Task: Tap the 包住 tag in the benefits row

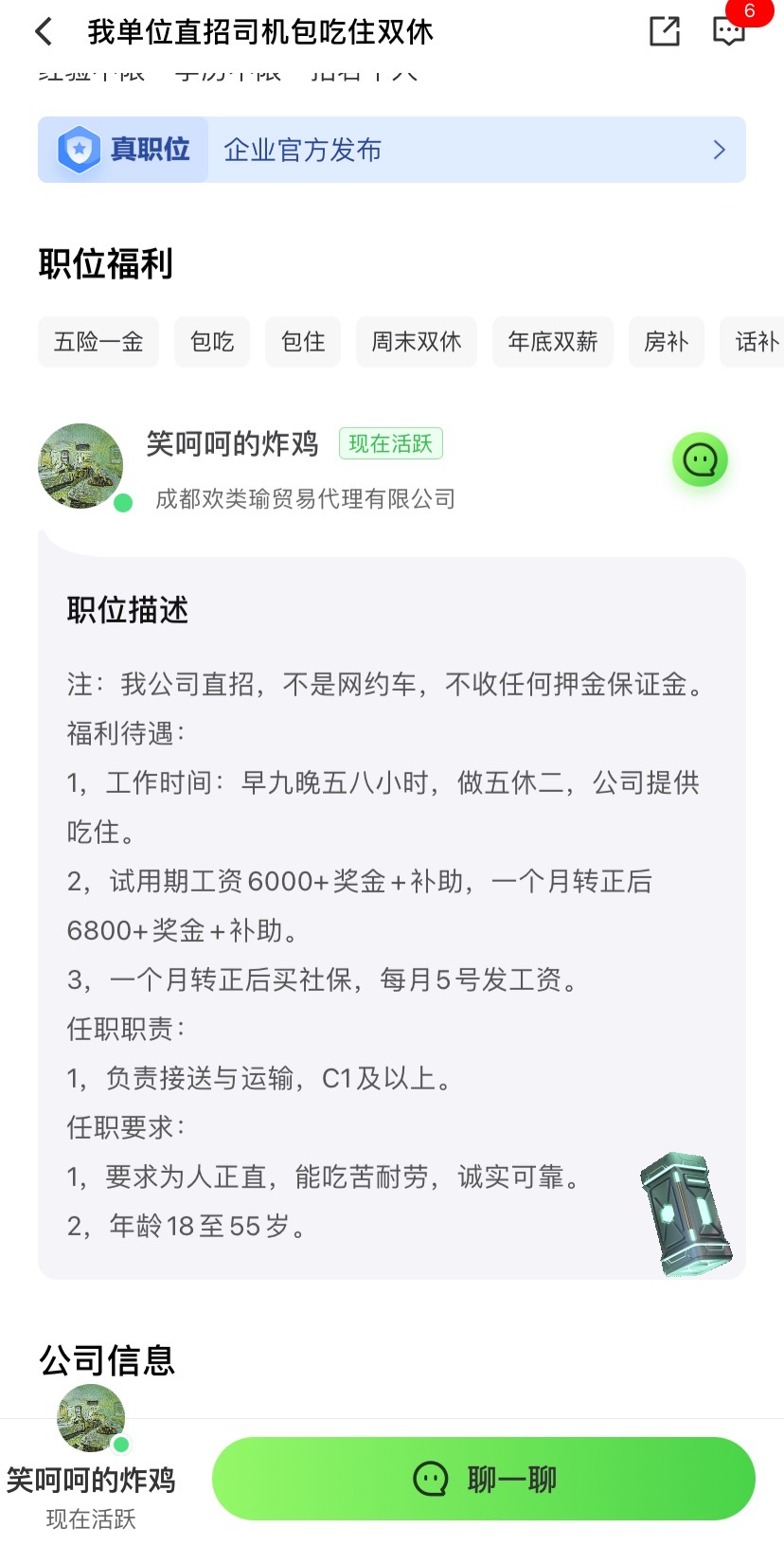Action: pos(302,342)
